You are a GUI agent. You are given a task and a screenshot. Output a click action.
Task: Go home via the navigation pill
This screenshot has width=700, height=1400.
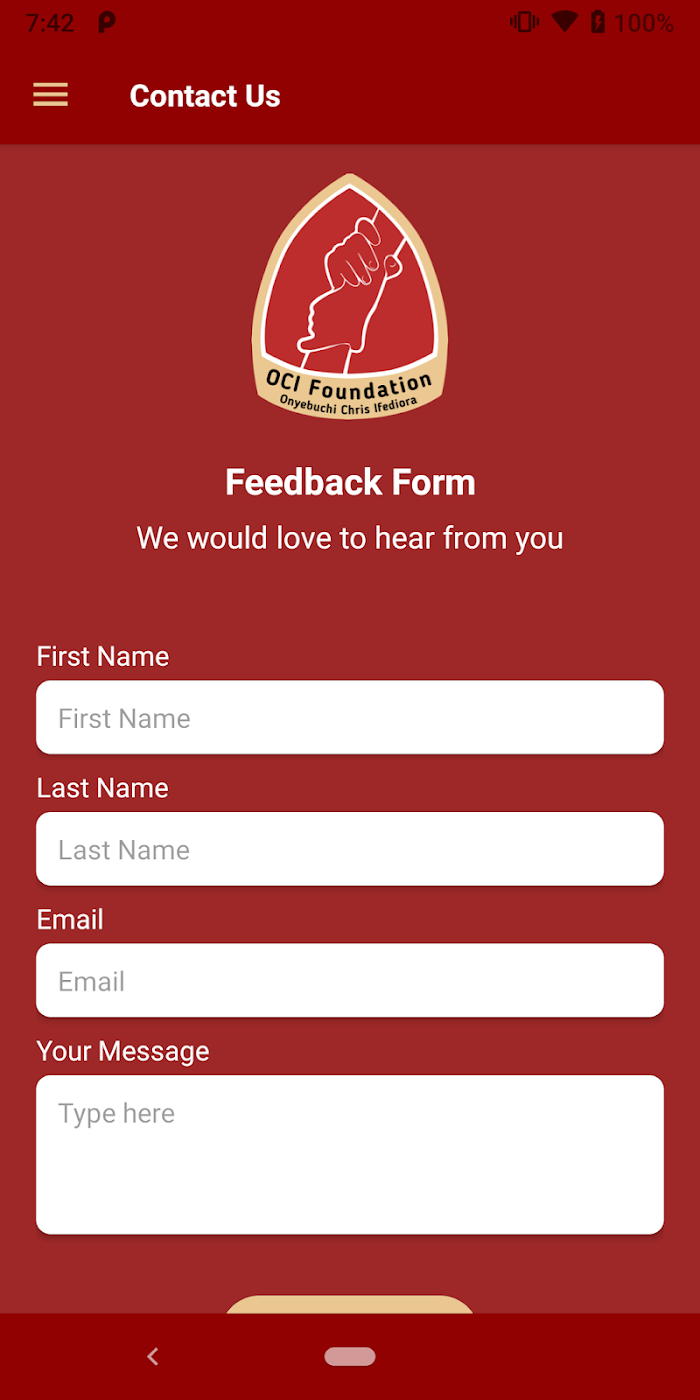(350, 1357)
